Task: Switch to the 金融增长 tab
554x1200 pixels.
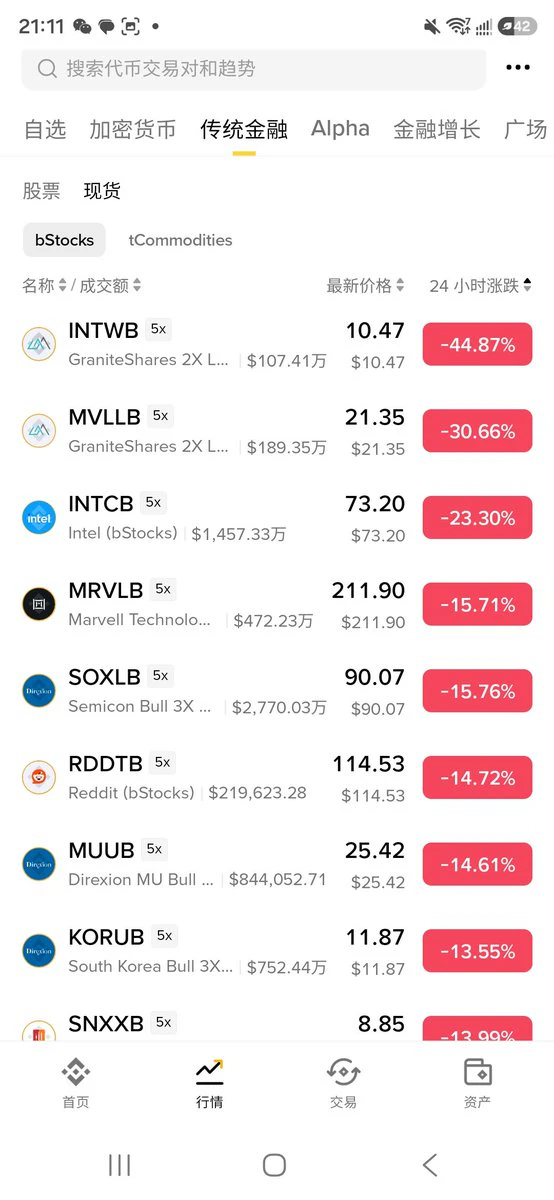Action: click(x=437, y=129)
